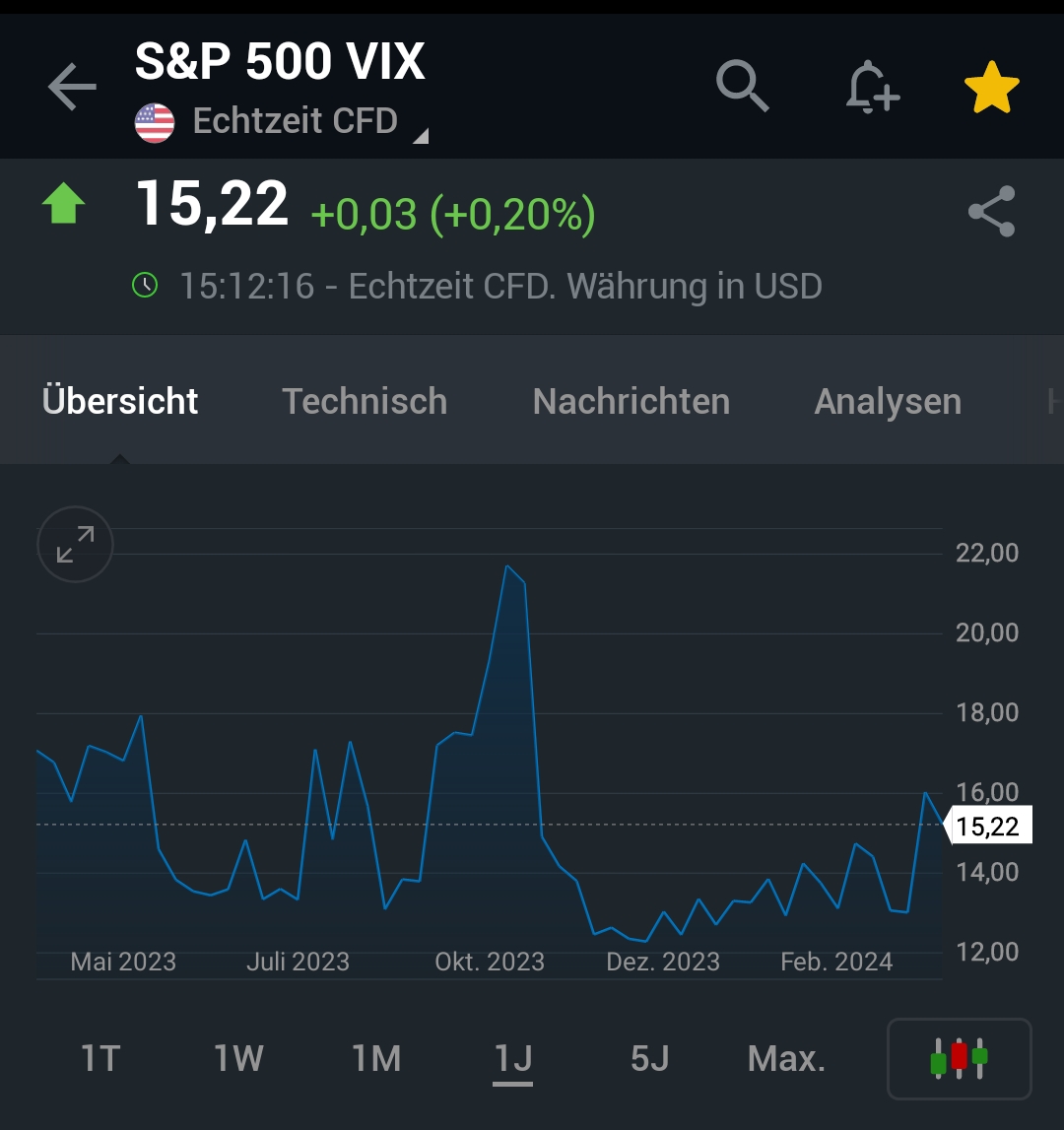Tap the back arrow
The height and width of the screenshot is (1130, 1064).
point(71,87)
